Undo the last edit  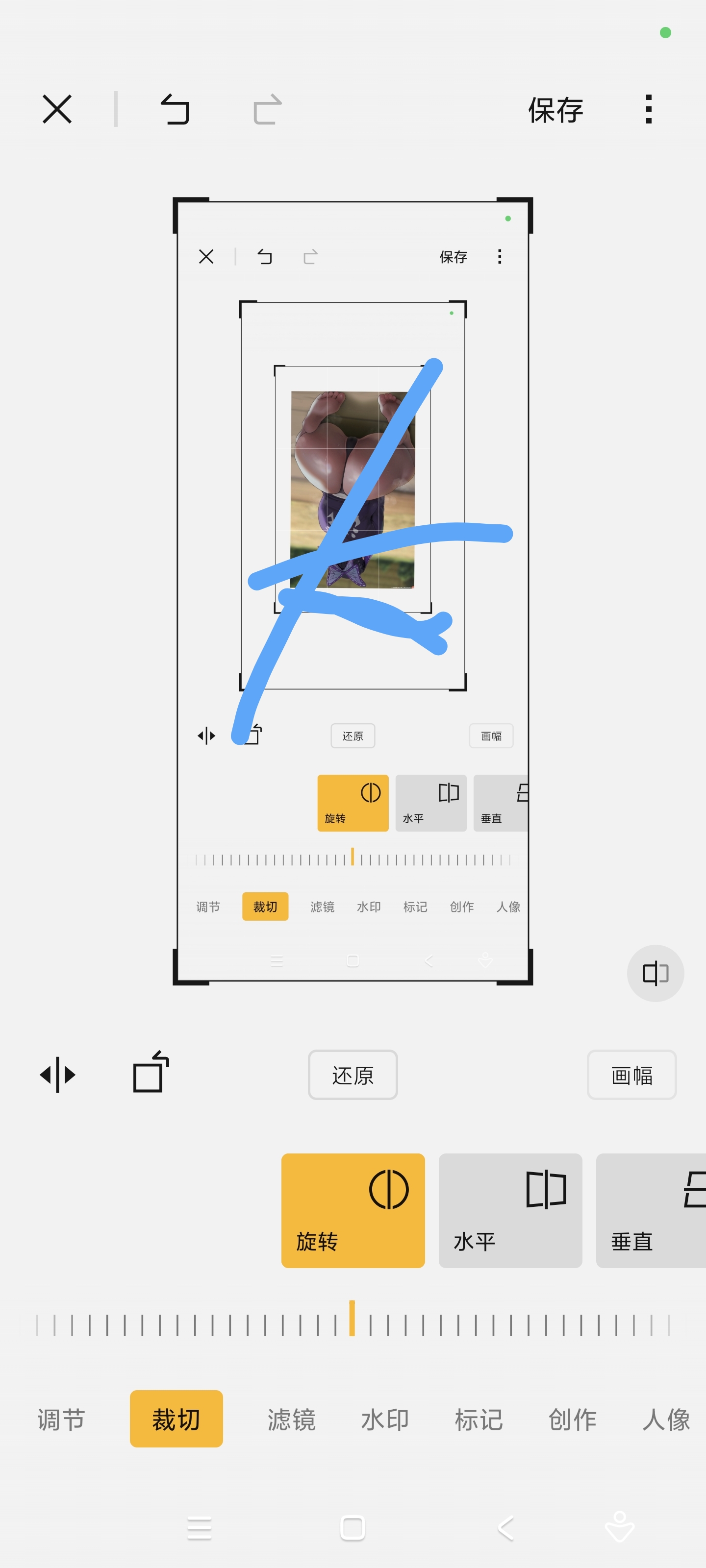pyautogui.click(x=175, y=110)
